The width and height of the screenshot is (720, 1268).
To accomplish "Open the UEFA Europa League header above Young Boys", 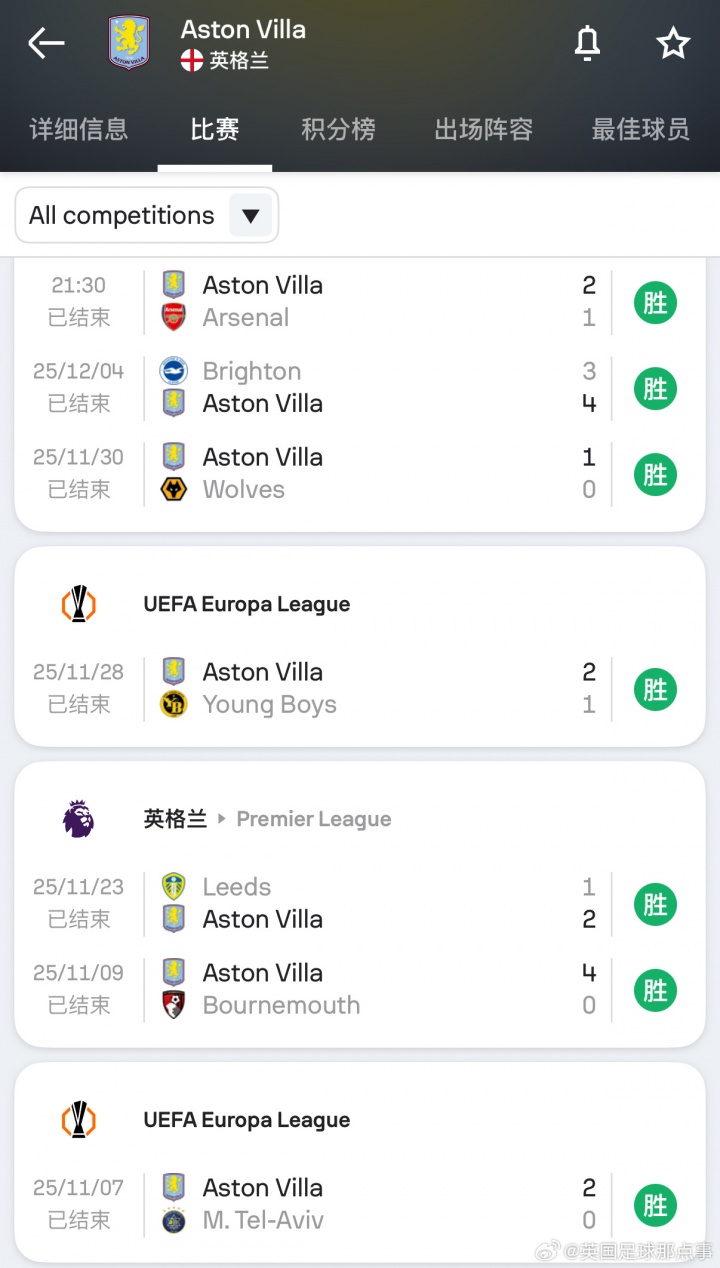I will click(246, 604).
